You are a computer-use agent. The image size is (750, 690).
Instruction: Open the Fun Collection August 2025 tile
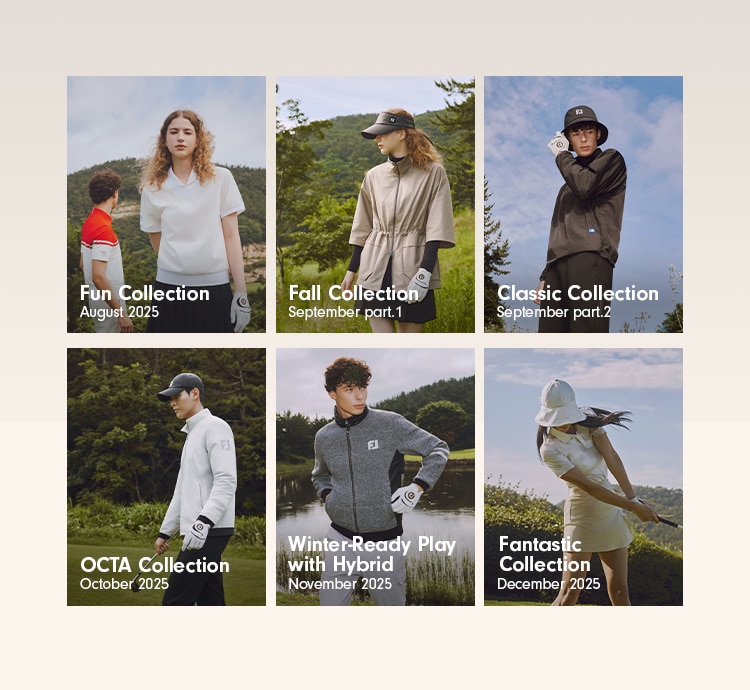(x=166, y=204)
